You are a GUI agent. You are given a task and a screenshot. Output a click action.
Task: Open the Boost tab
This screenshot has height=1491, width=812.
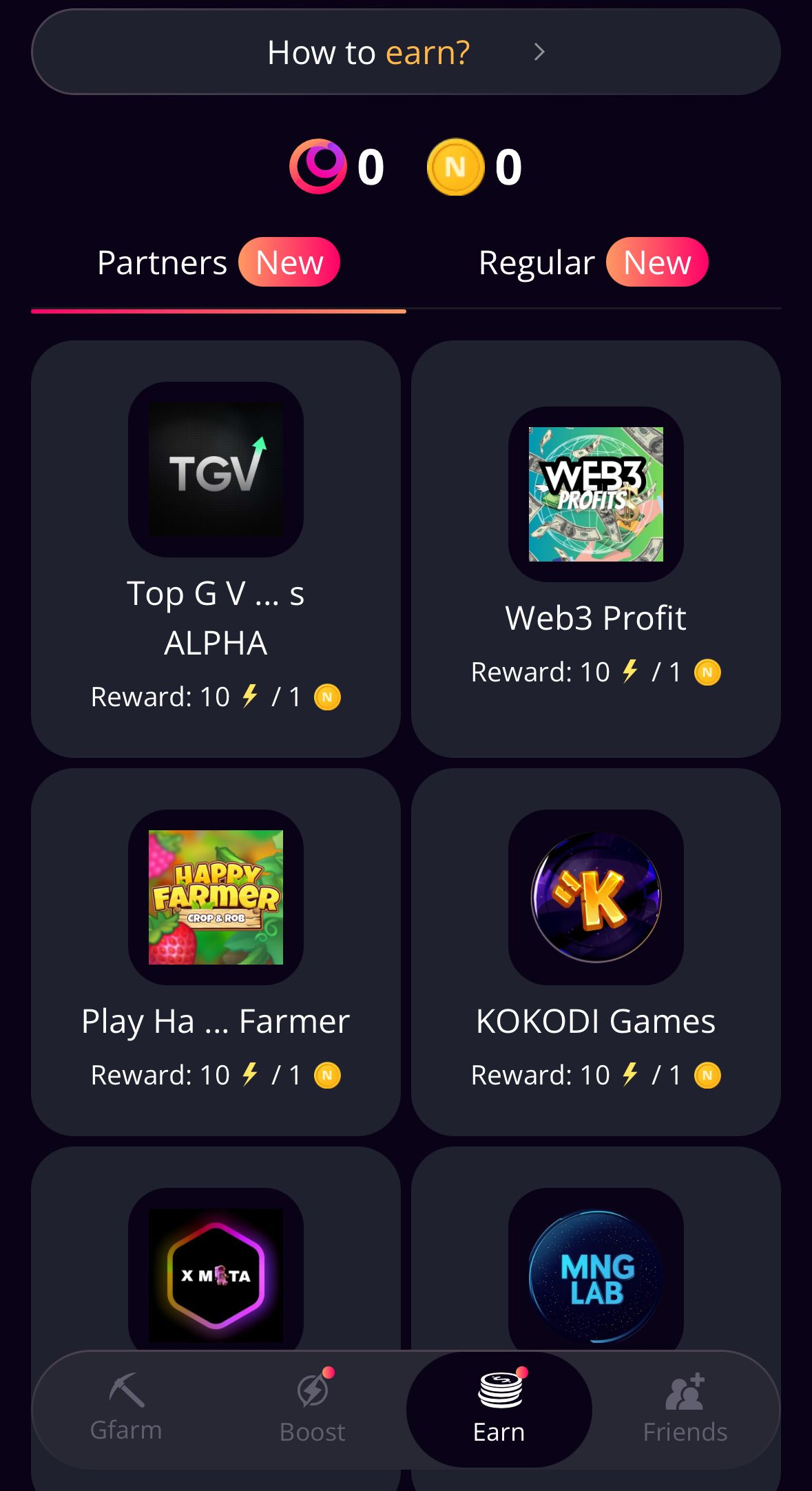tap(313, 1409)
